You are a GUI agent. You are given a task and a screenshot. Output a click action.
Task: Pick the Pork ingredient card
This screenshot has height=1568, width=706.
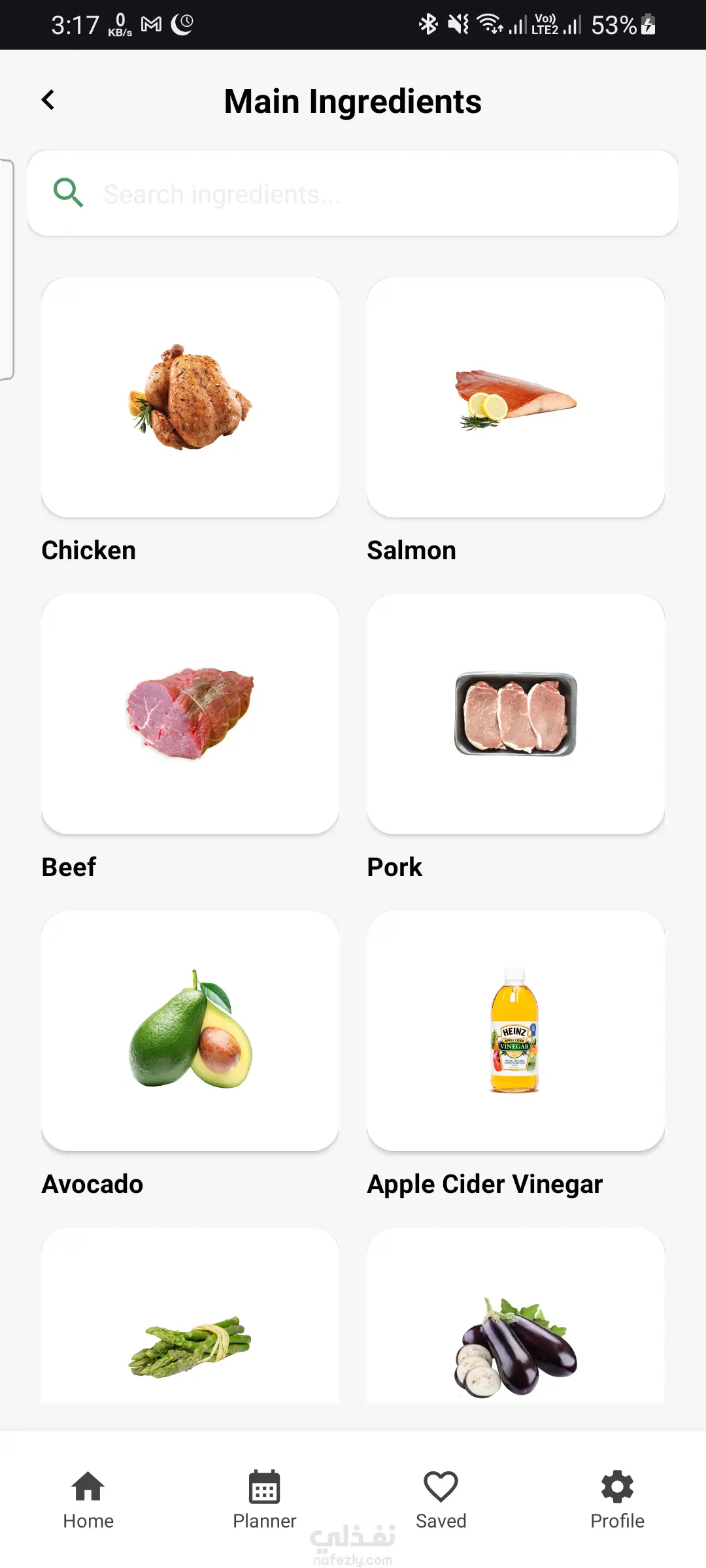516,713
